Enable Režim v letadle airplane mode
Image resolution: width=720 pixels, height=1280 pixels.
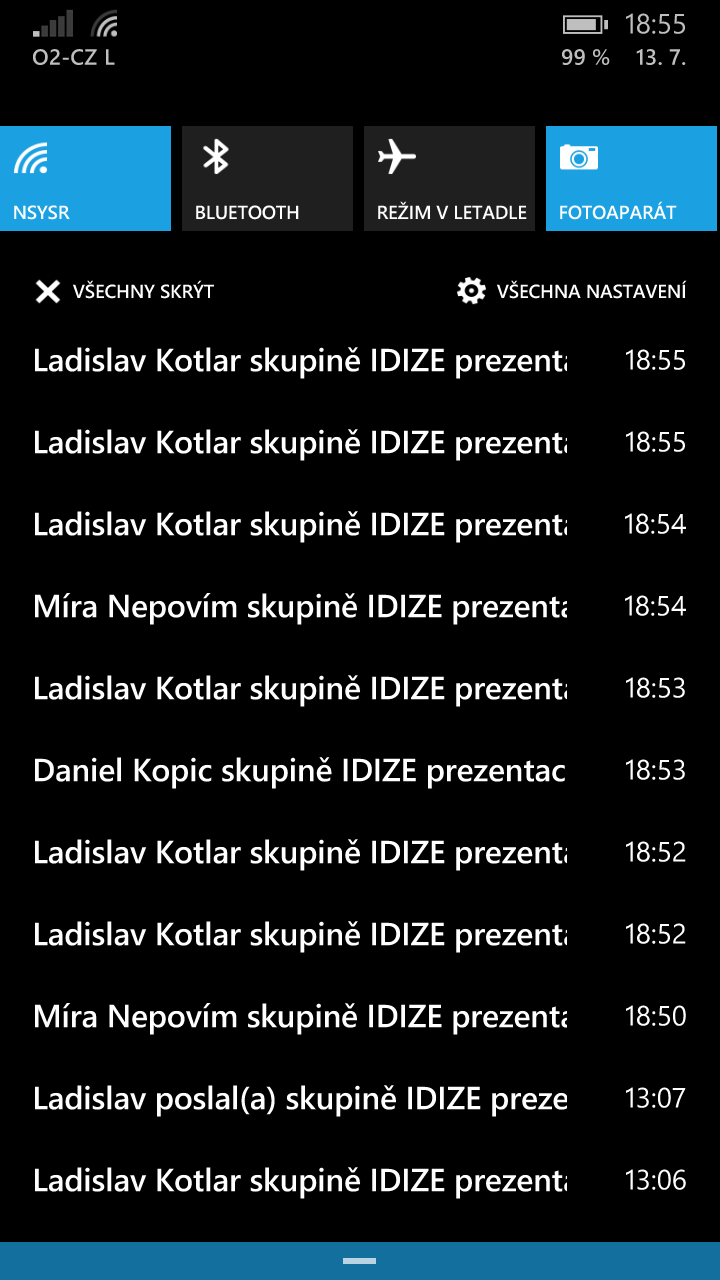point(449,178)
